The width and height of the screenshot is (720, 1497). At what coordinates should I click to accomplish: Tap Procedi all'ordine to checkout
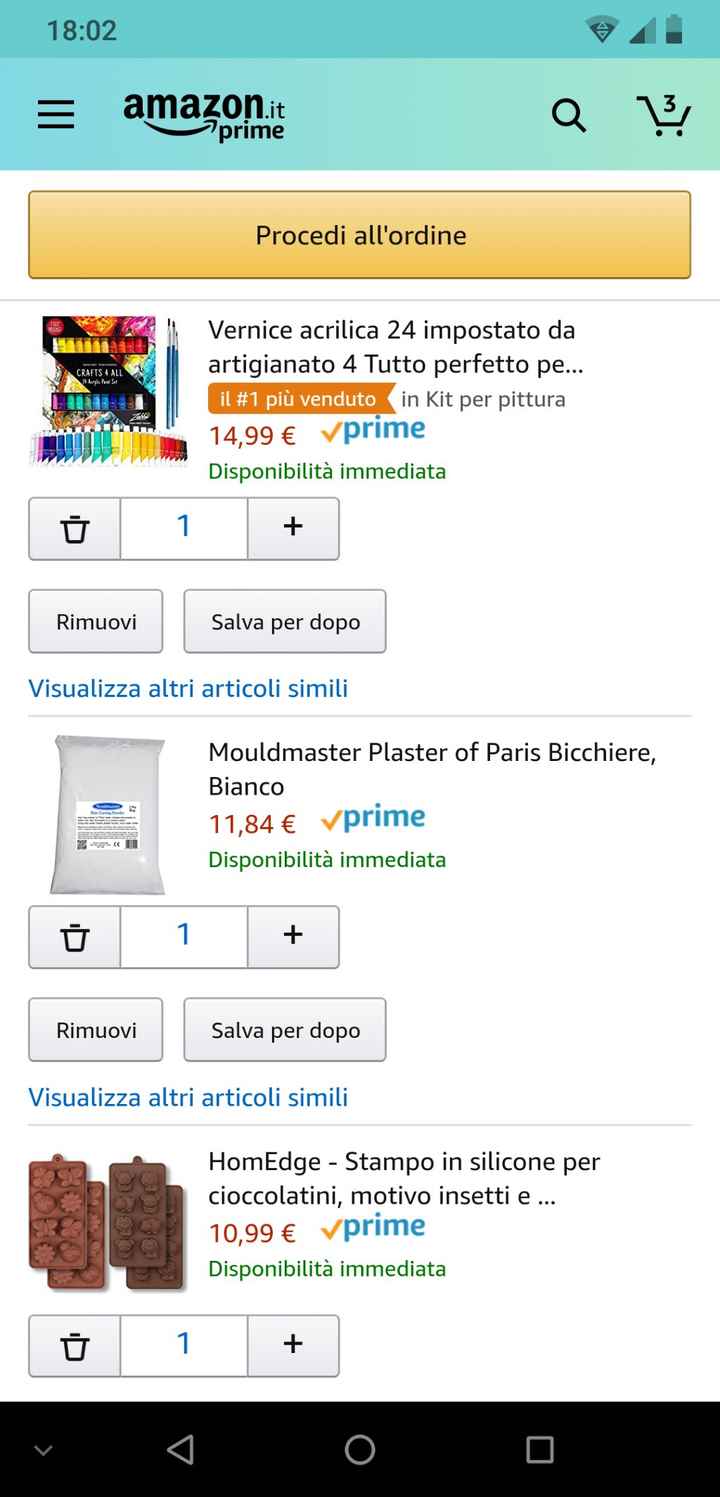point(360,235)
